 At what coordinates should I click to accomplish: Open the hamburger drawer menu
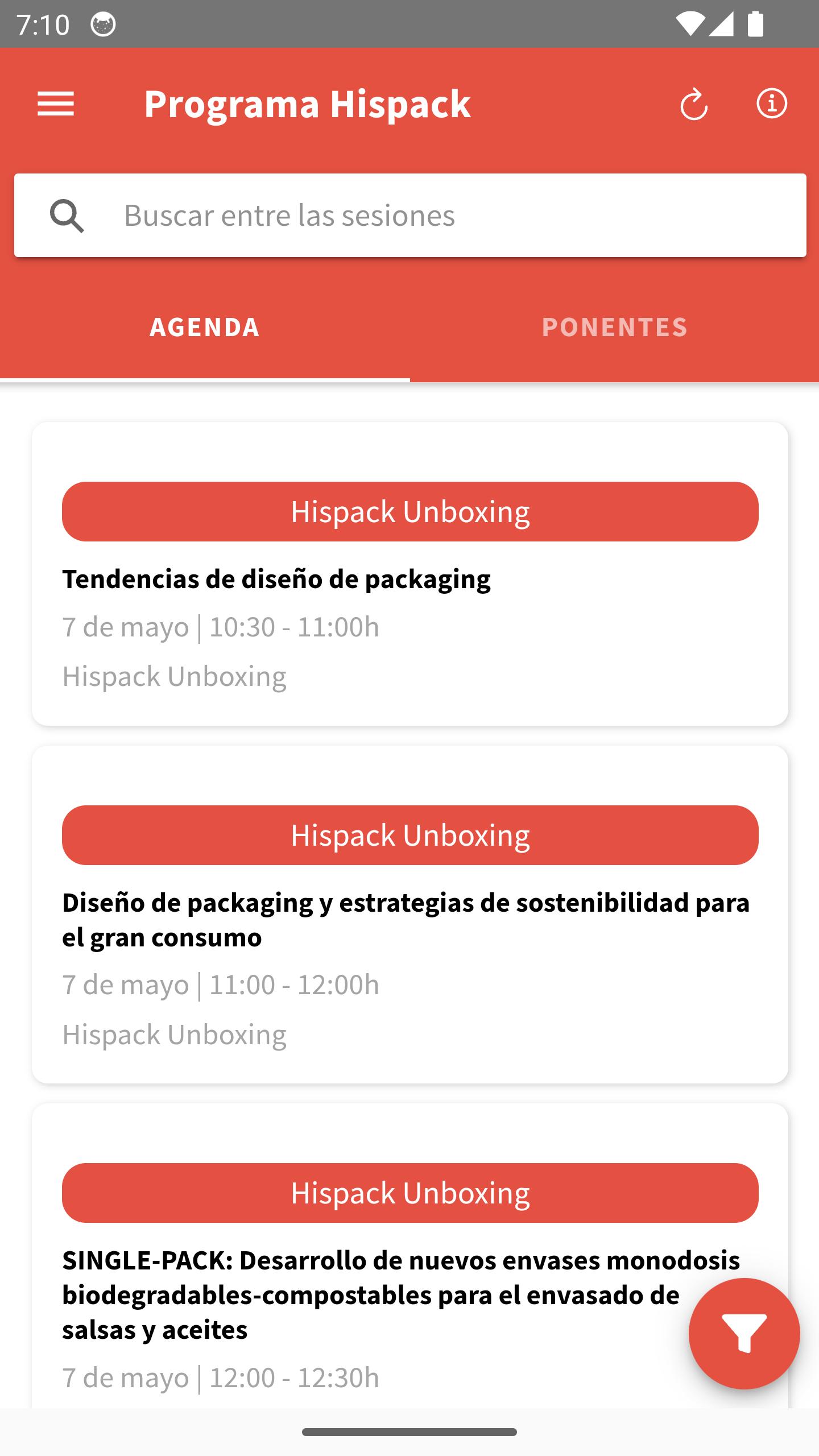56,104
